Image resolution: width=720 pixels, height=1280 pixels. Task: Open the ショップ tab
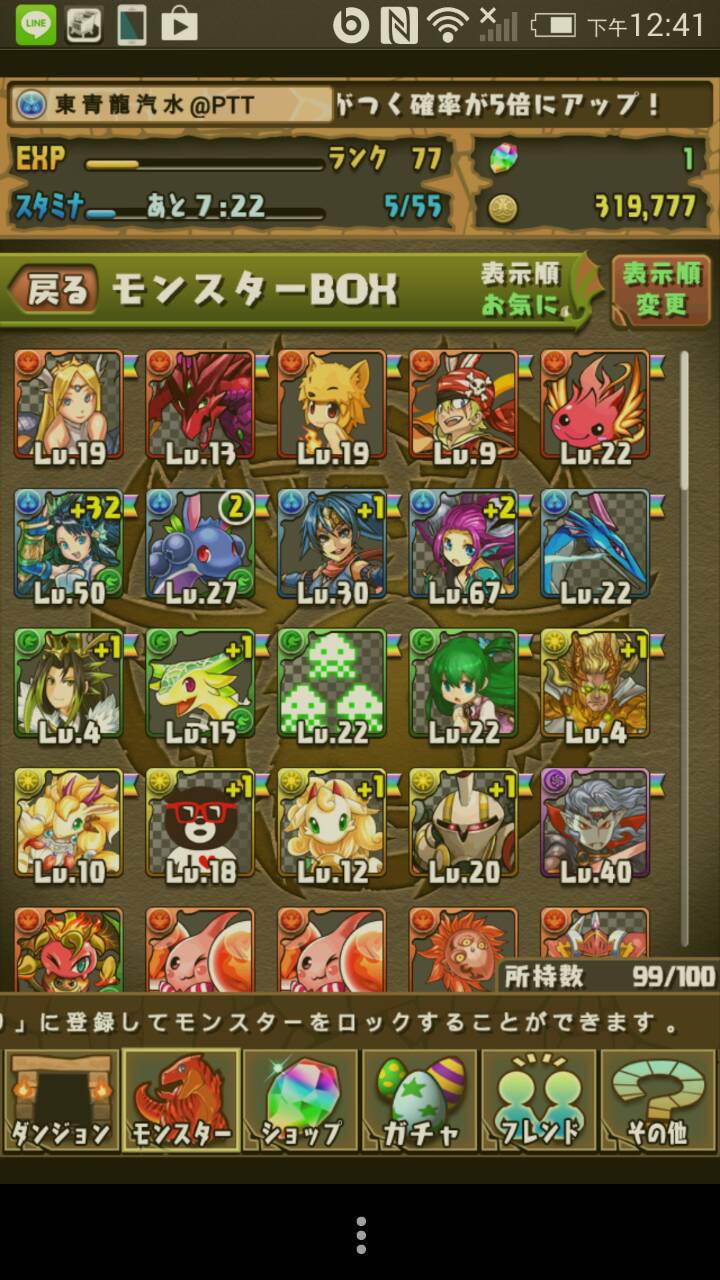(300, 1100)
